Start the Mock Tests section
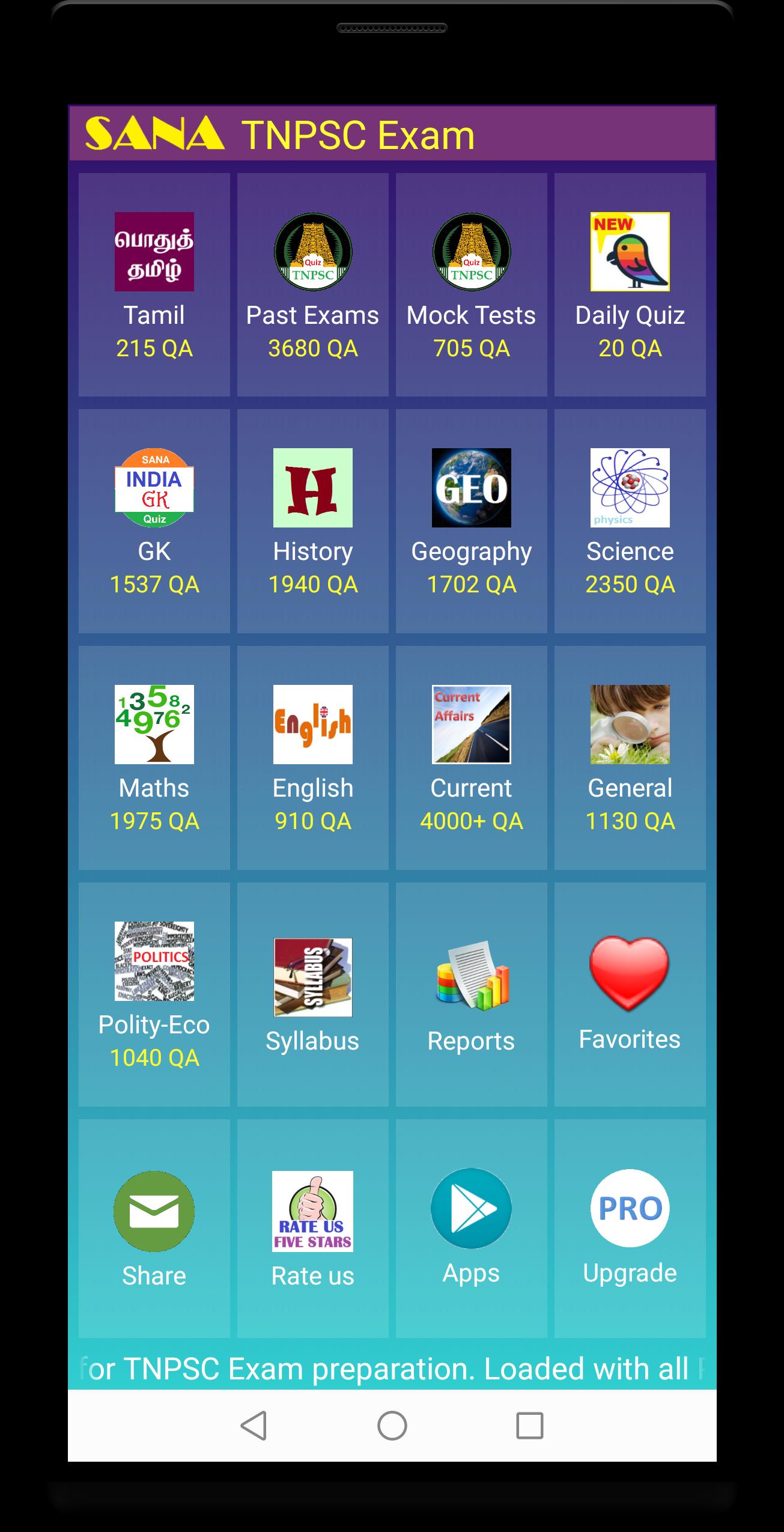 coord(471,284)
